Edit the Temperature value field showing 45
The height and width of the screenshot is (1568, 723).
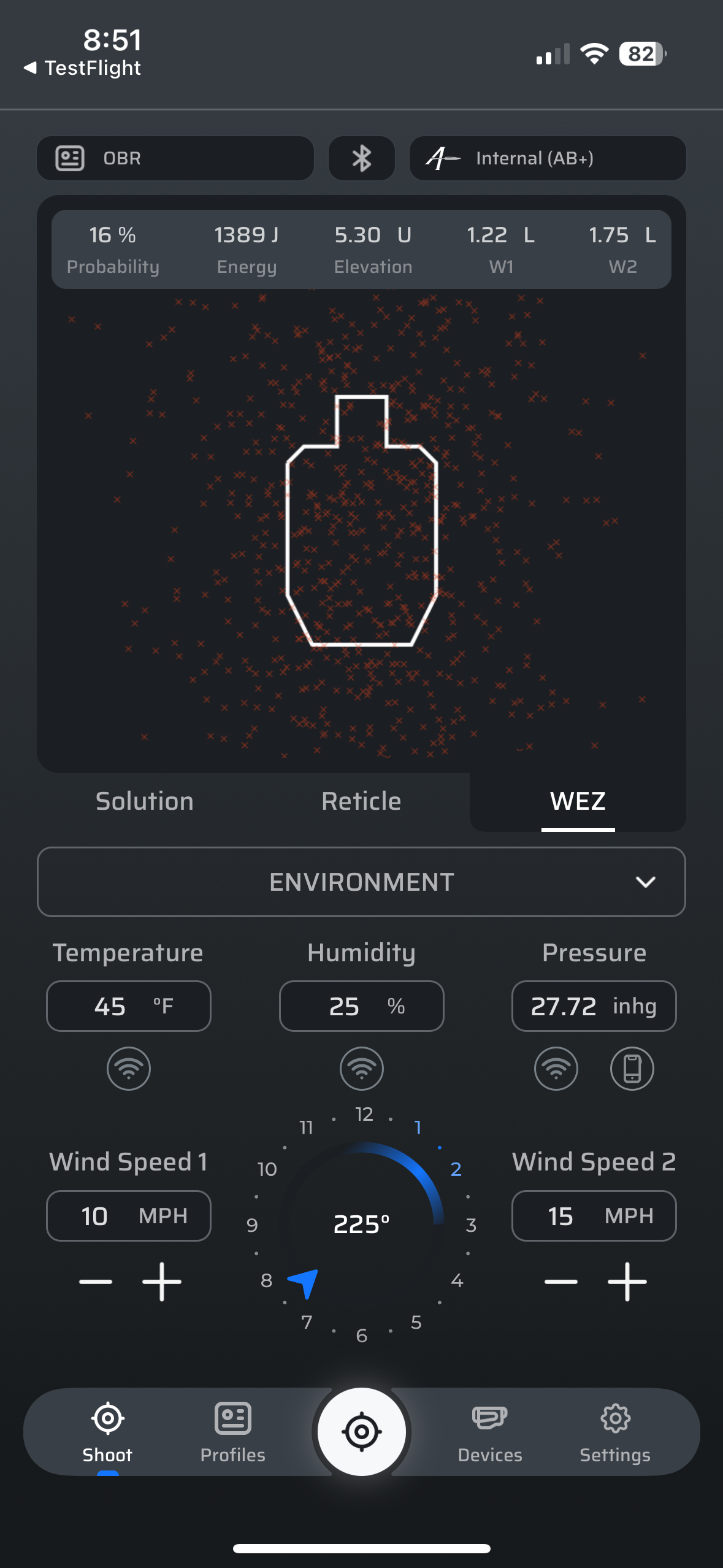(x=128, y=1006)
